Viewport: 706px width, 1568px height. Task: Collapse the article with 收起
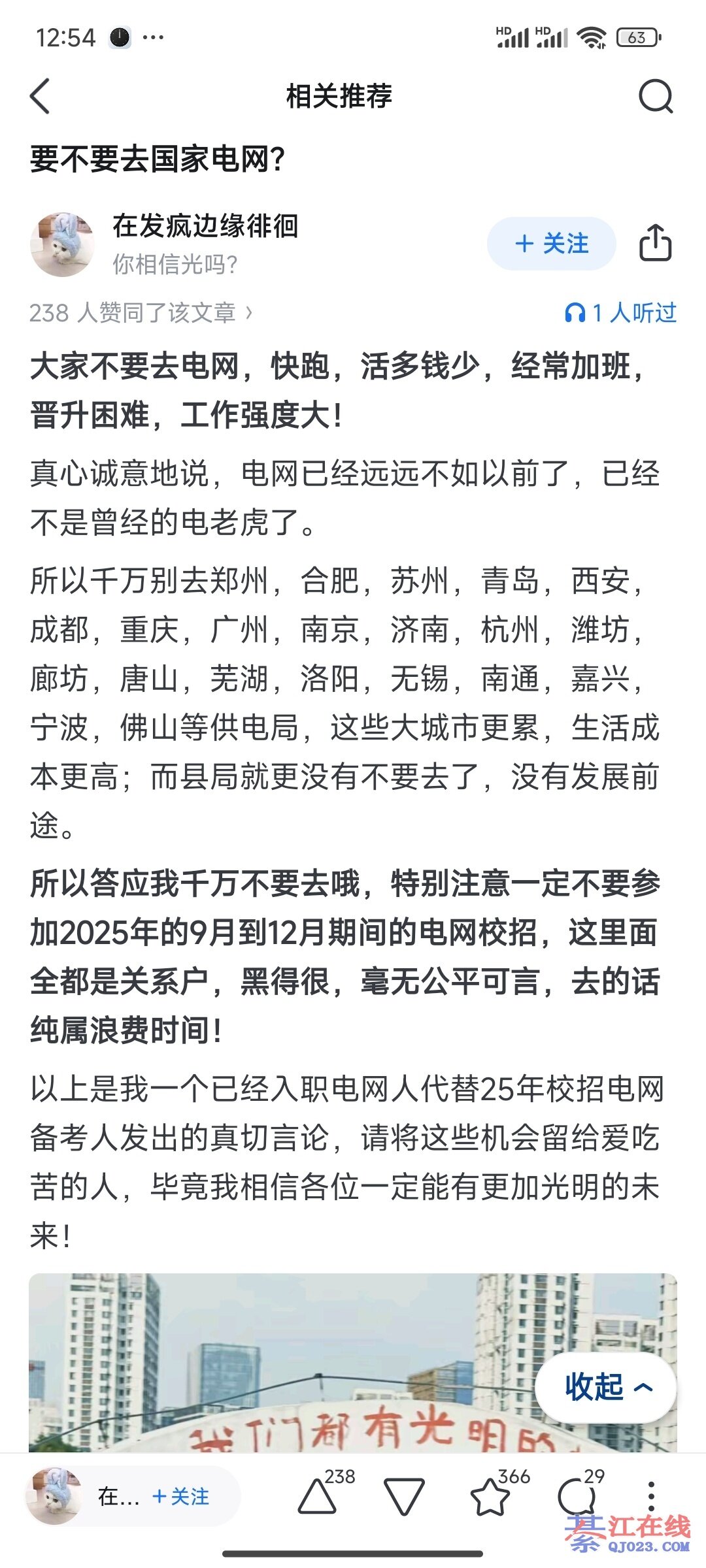[605, 1386]
